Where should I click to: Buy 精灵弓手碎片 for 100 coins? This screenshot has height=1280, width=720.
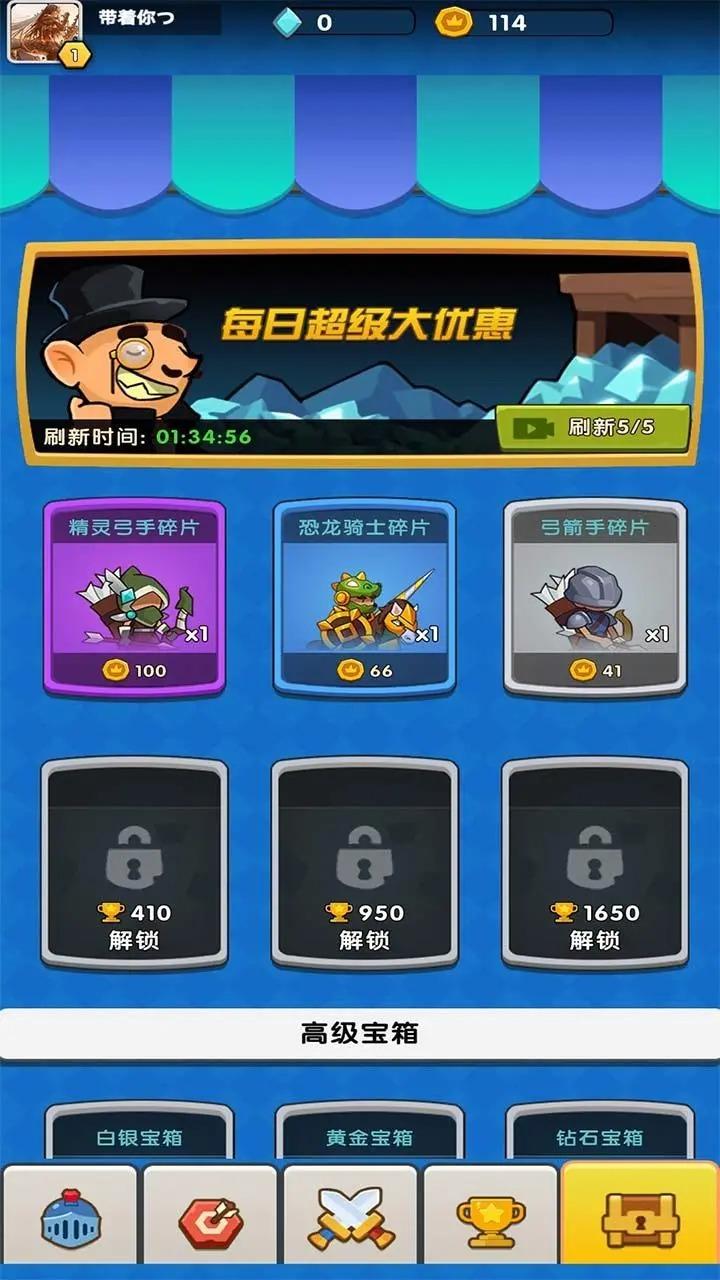[134, 598]
